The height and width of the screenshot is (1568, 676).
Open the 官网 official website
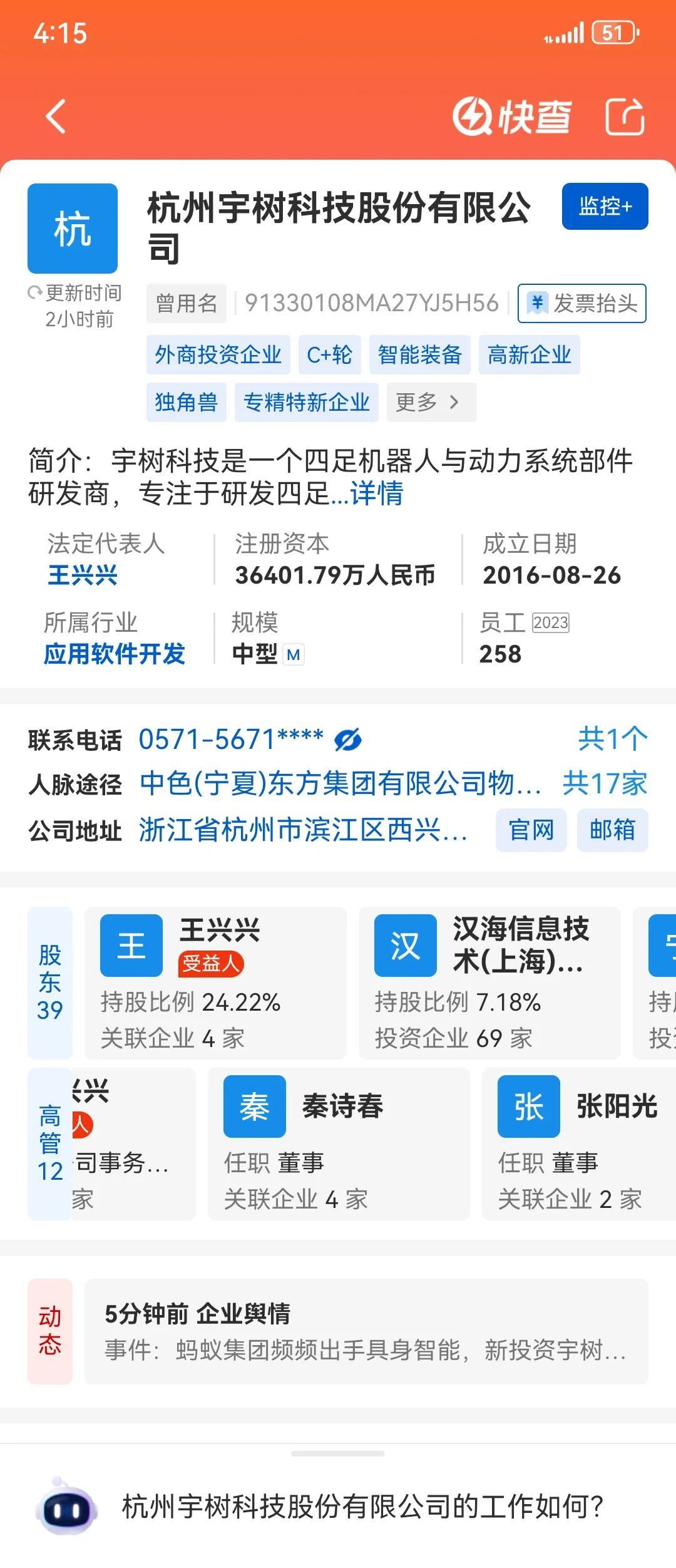(x=531, y=830)
